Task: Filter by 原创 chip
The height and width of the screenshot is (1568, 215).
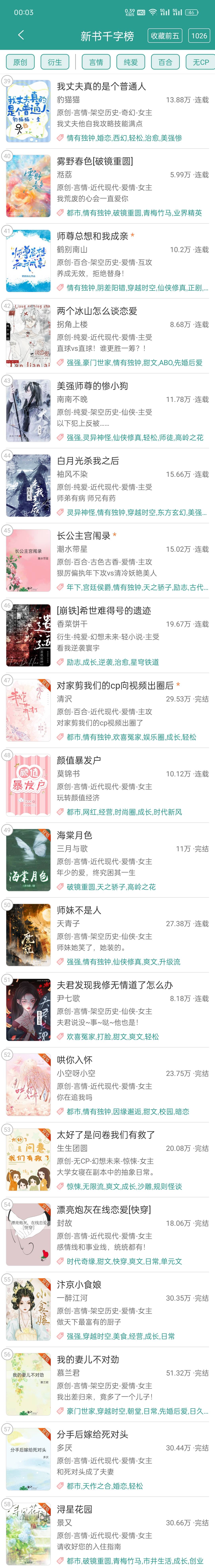Action: click(x=20, y=62)
